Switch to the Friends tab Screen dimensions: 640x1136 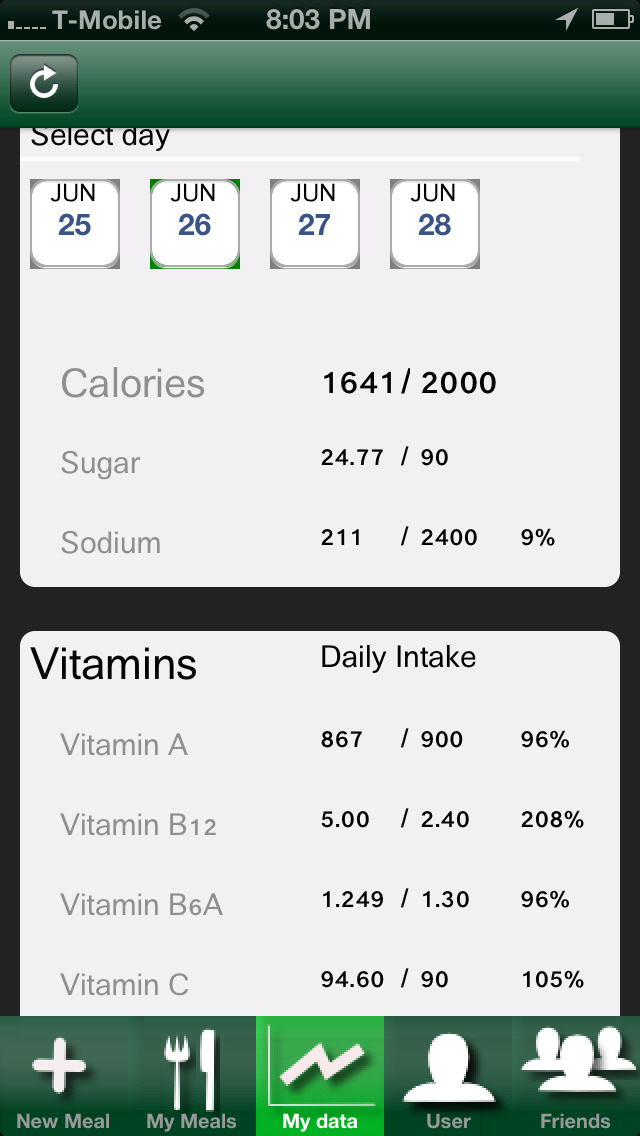point(576,1076)
